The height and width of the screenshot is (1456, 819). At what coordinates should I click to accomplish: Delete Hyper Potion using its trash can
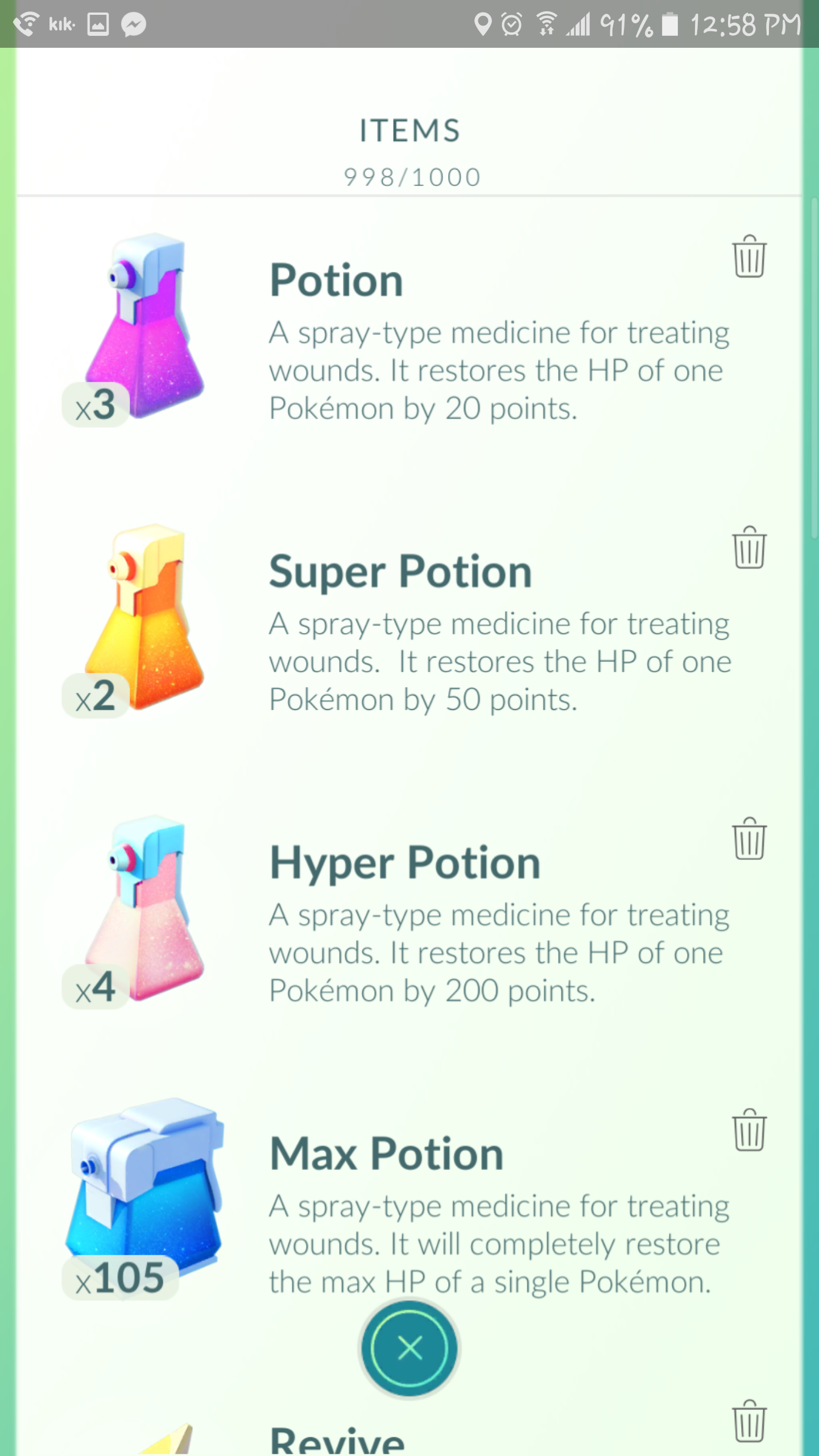pos(749,838)
